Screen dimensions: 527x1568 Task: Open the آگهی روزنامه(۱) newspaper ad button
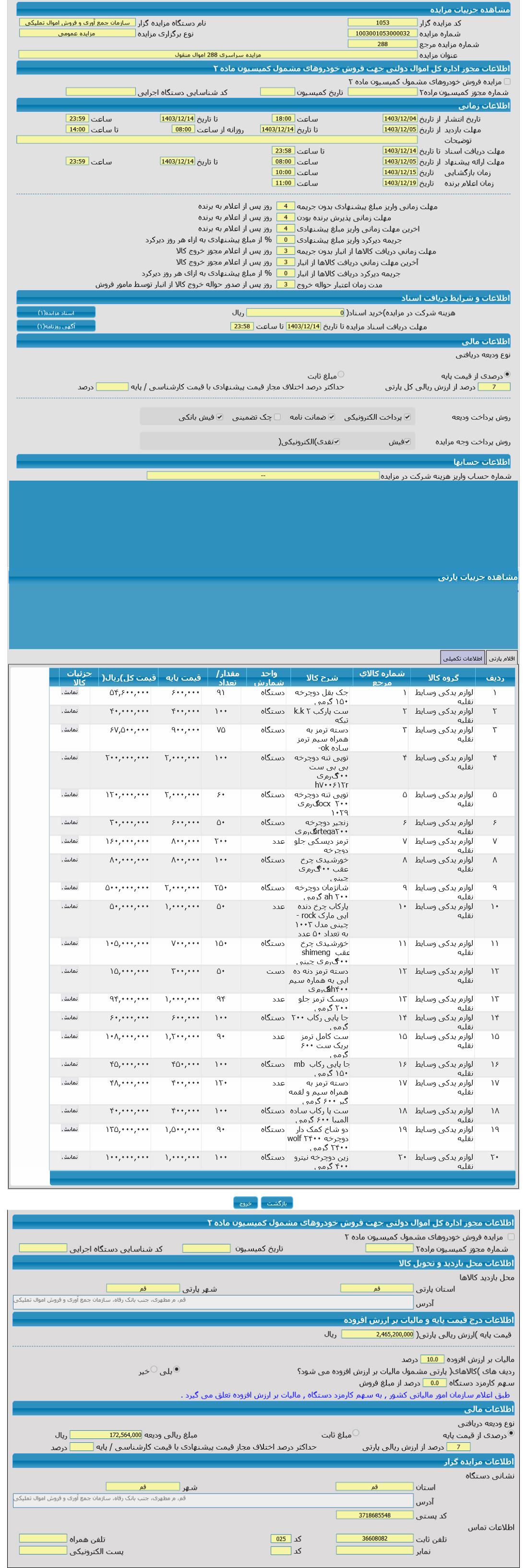tap(56, 326)
